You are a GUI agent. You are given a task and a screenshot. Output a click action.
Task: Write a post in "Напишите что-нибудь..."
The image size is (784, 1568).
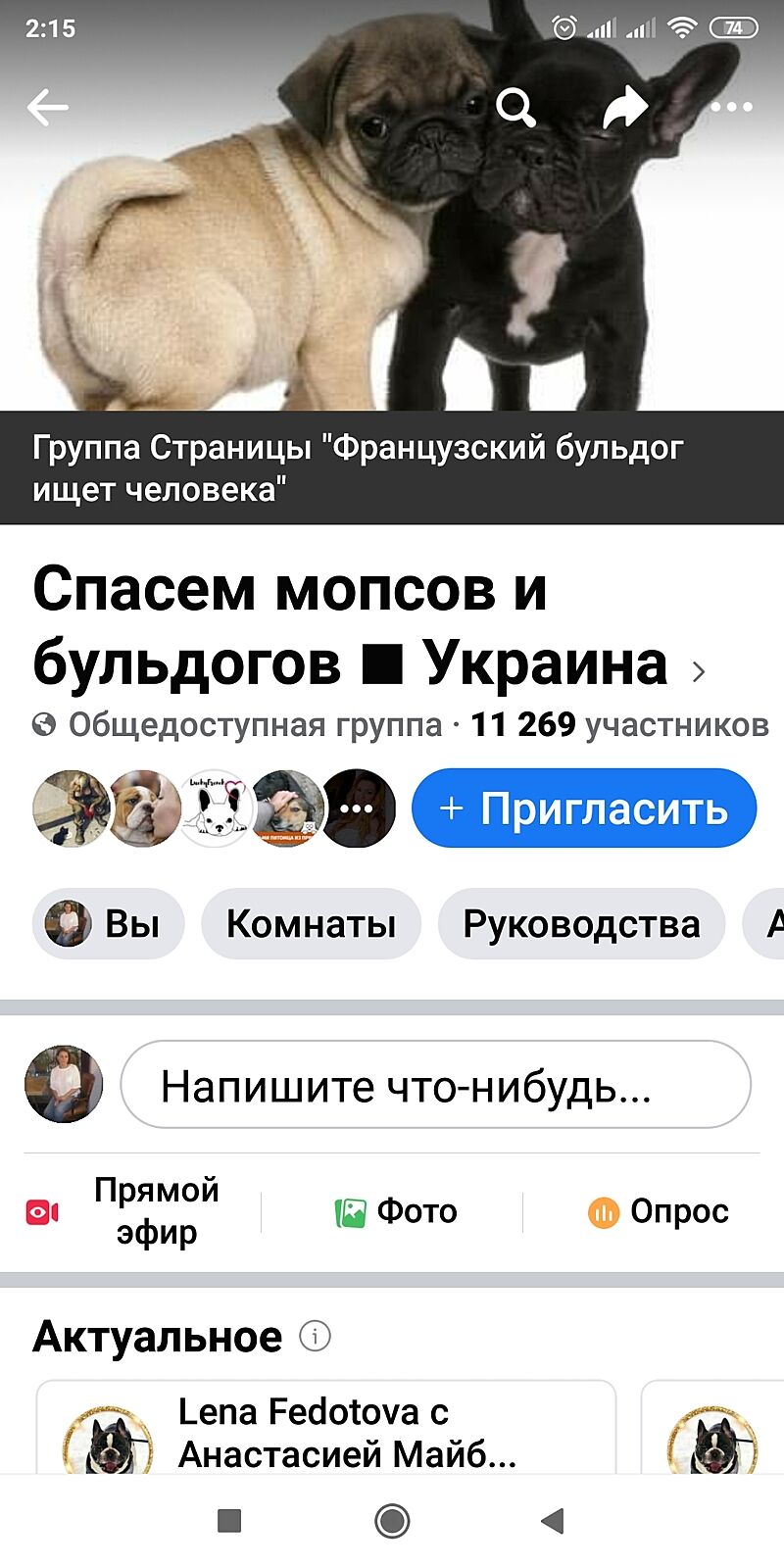(x=435, y=1086)
